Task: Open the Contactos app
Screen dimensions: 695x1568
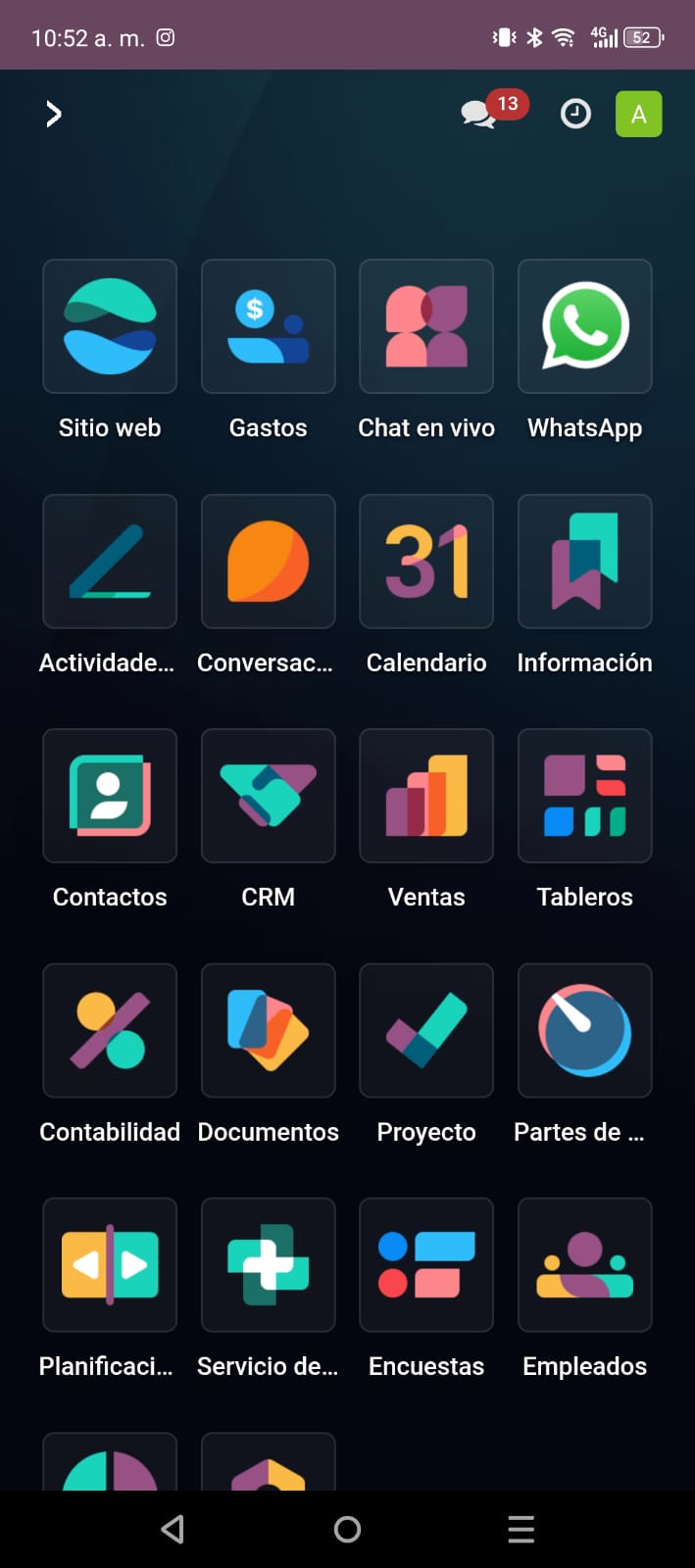Action: tap(110, 796)
